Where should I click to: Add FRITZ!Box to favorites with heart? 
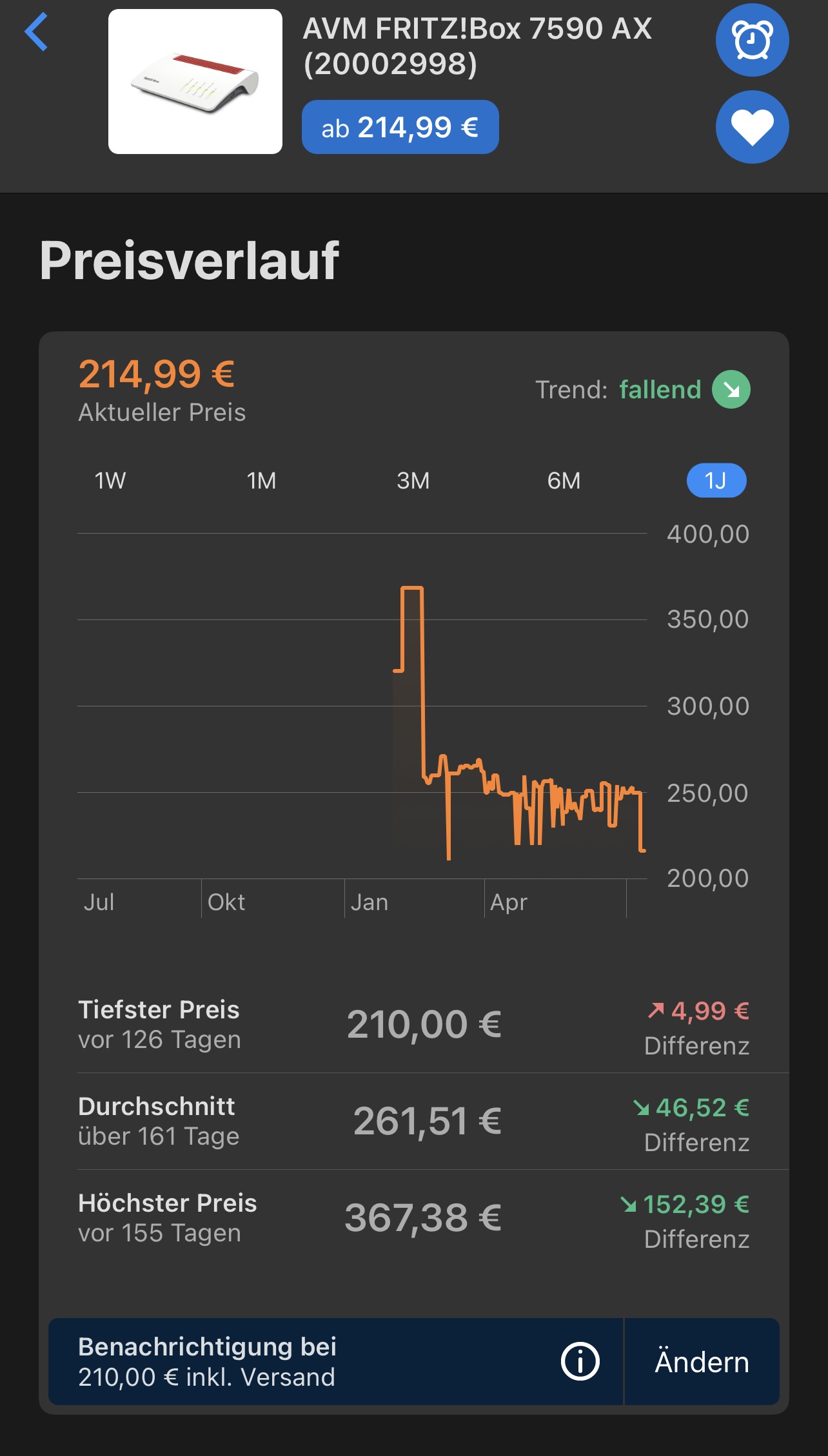pyautogui.click(x=752, y=127)
